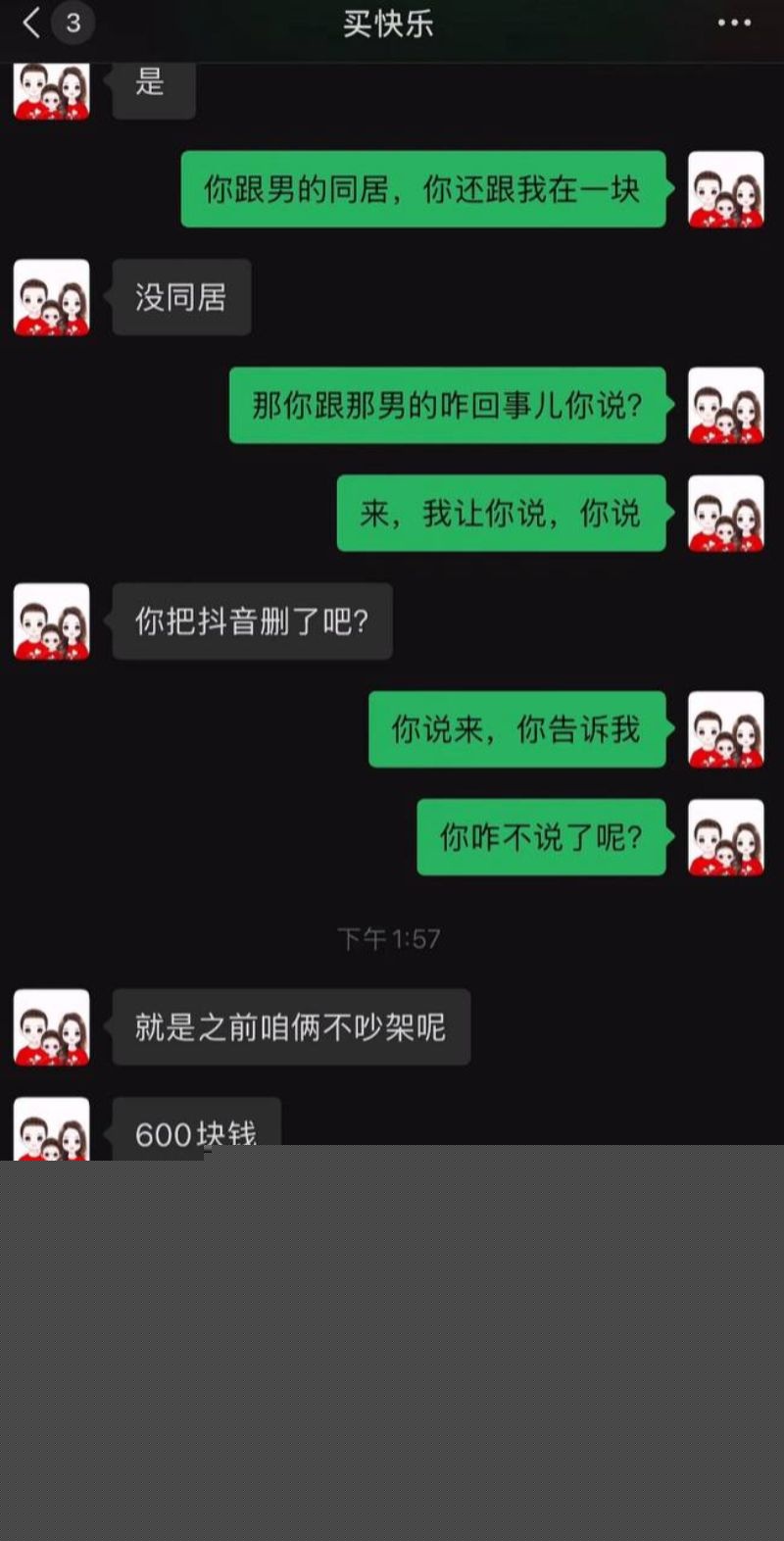
Task: Tap your avatar beside '你跟男的同居' message
Action: [x=725, y=191]
